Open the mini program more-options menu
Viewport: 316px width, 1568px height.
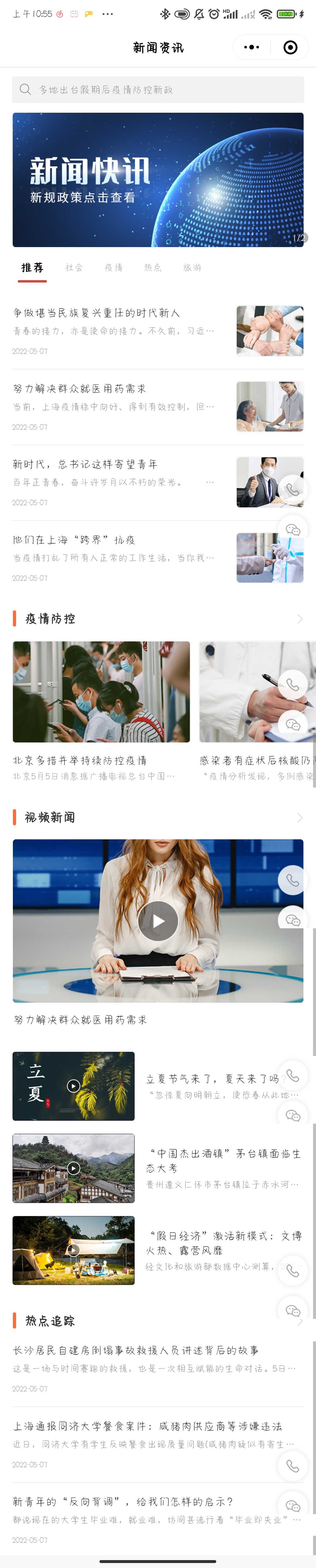pos(251,47)
